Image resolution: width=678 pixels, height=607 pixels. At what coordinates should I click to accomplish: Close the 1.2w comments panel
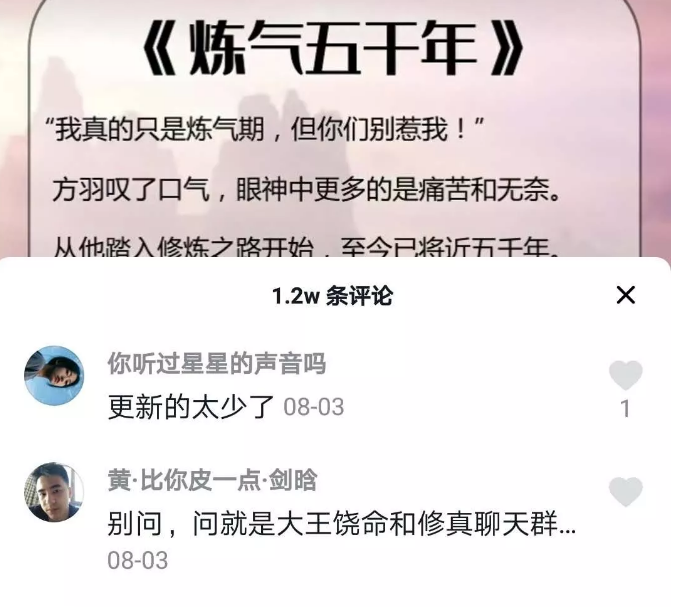pyautogui.click(x=625, y=295)
